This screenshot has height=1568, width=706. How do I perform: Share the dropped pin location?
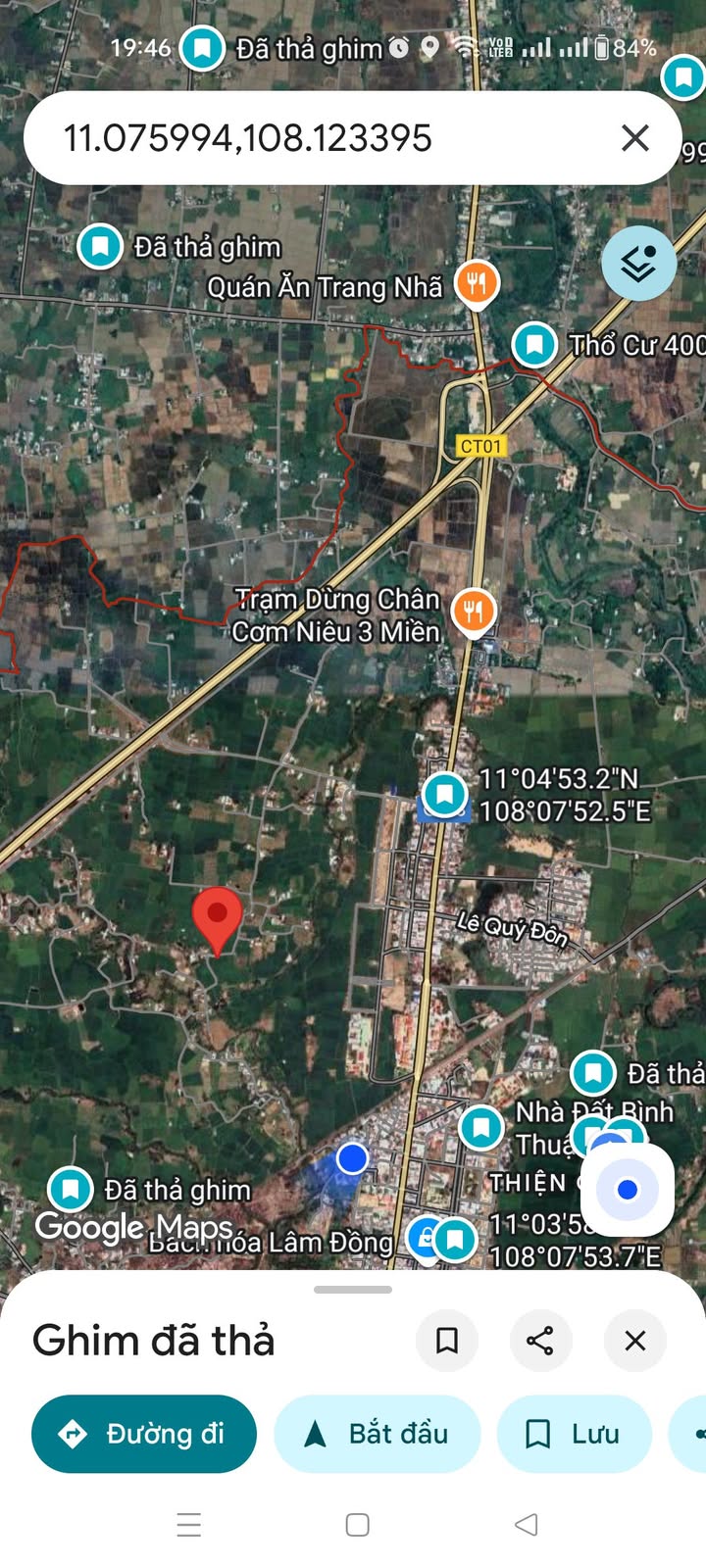540,1340
